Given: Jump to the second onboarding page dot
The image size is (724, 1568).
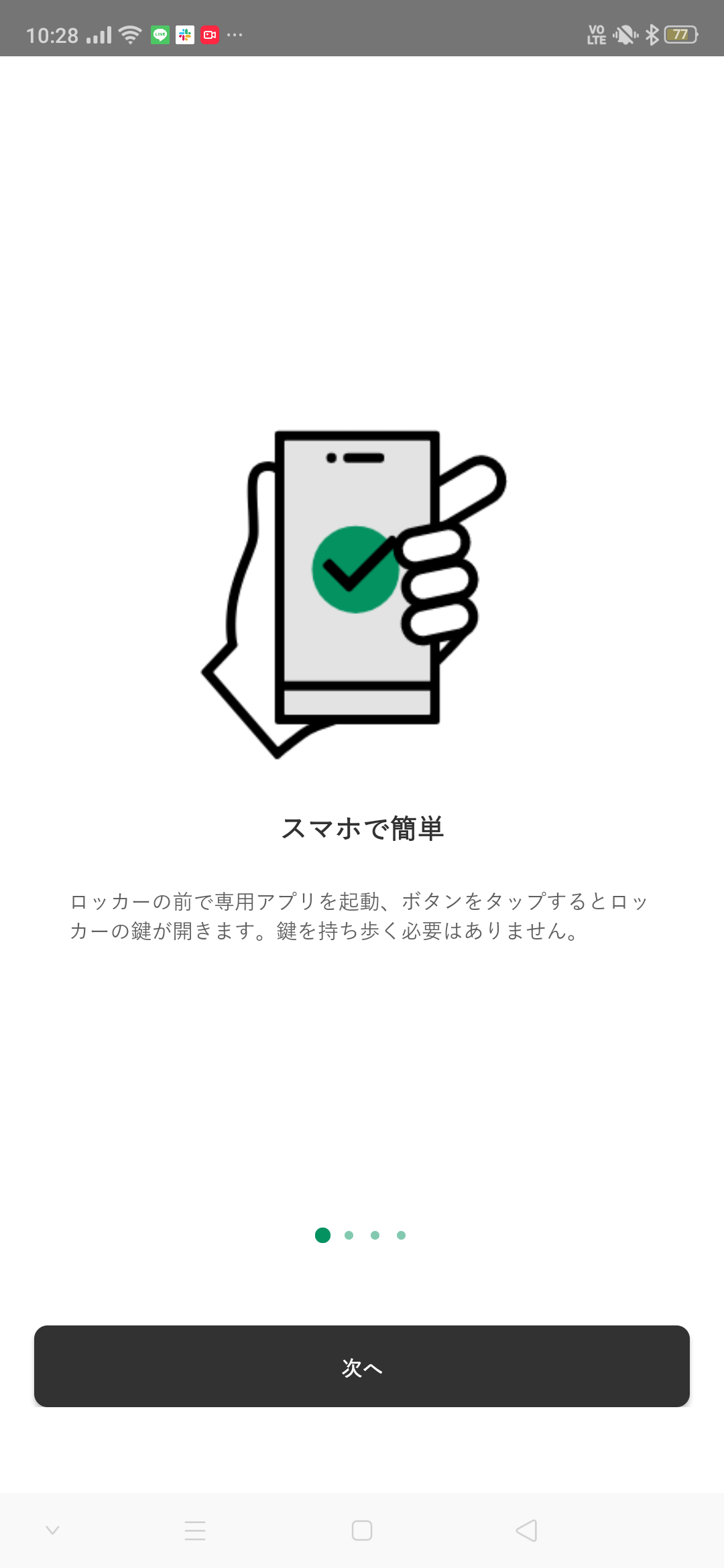Looking at the screenshot, I should (349, 1235).
